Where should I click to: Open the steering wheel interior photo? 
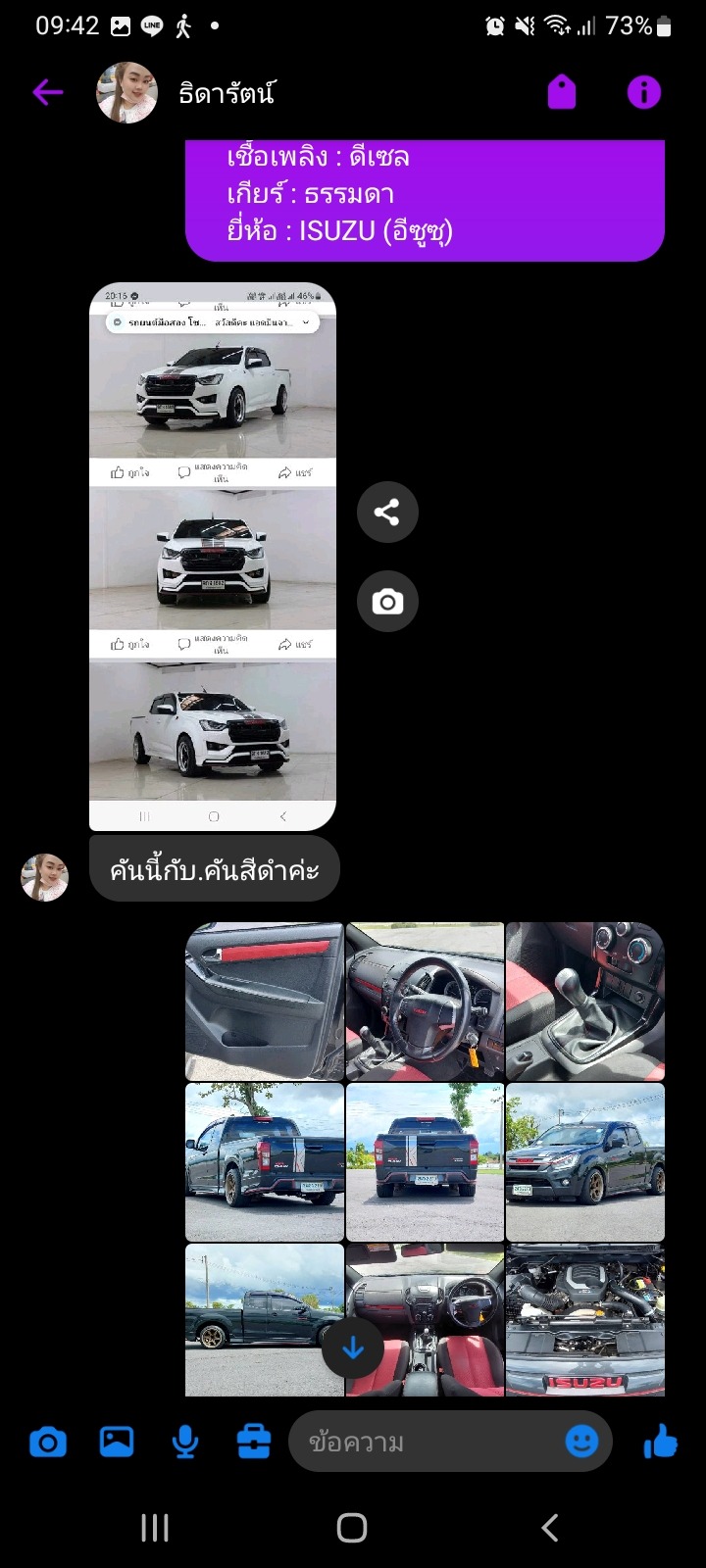[x=425, y=1001]
